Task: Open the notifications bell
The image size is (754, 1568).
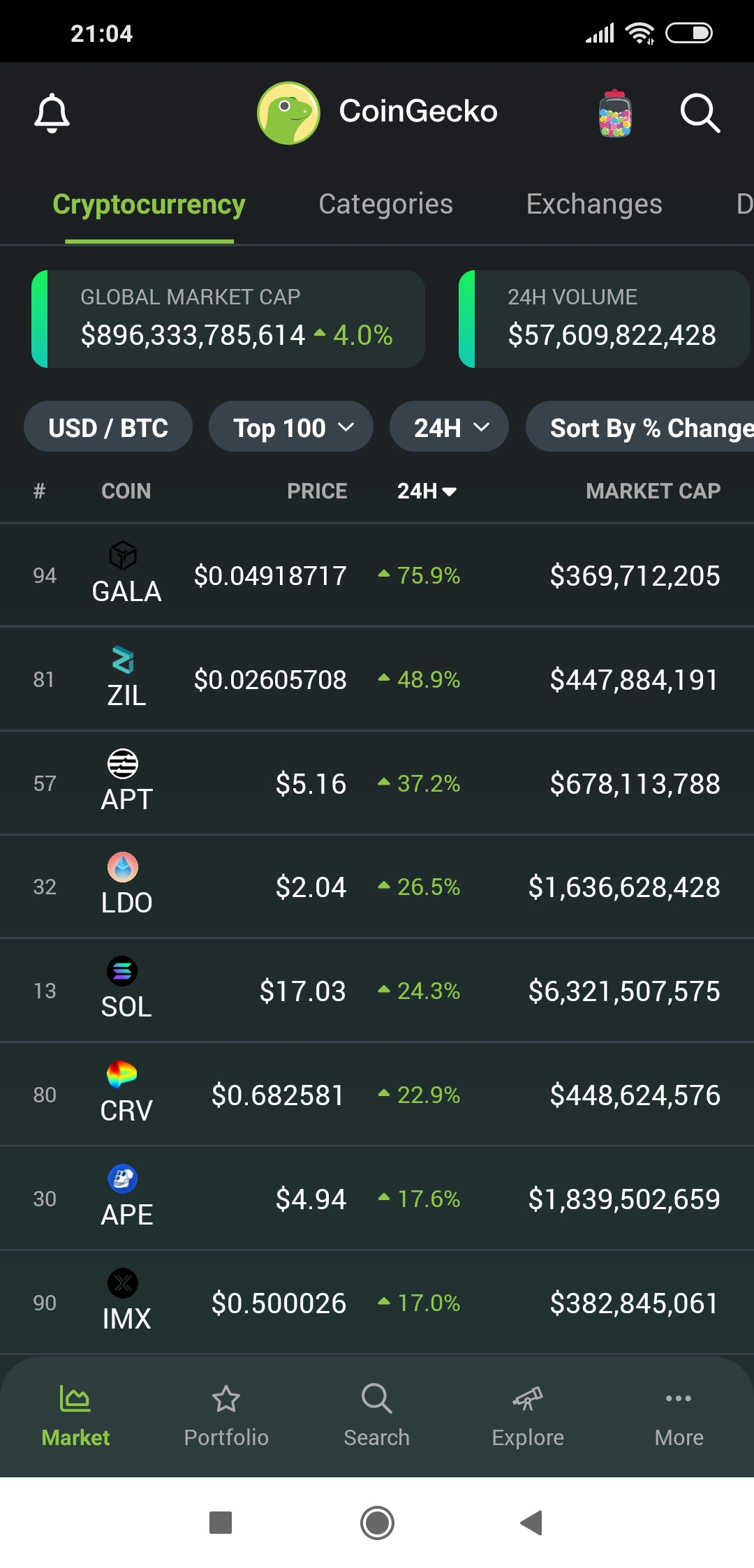Action: [52, 112]
